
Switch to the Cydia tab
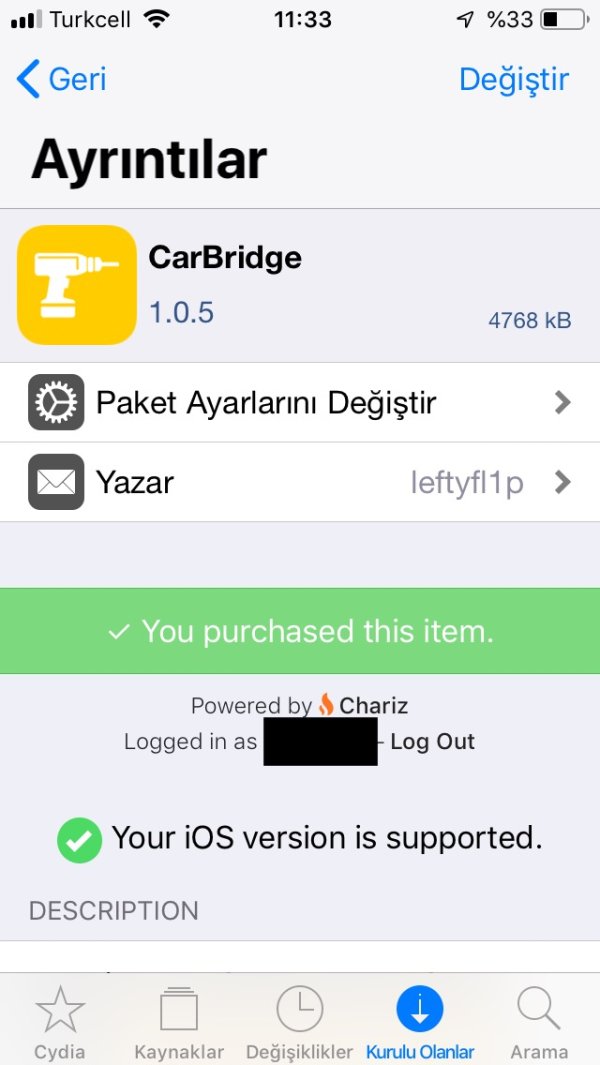pos(60,1022)
